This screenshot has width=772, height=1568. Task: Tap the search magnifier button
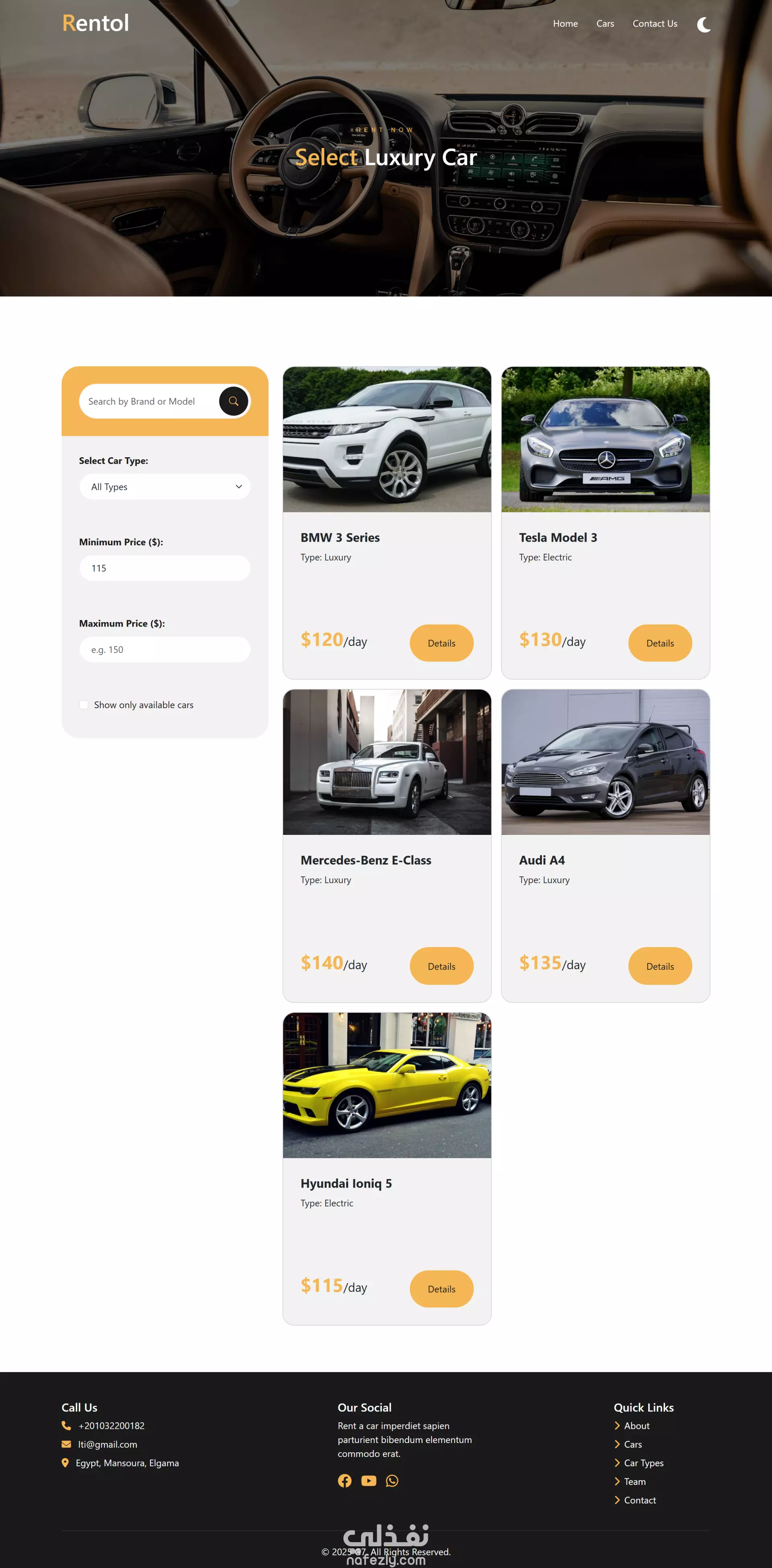(x=234, y=401)
